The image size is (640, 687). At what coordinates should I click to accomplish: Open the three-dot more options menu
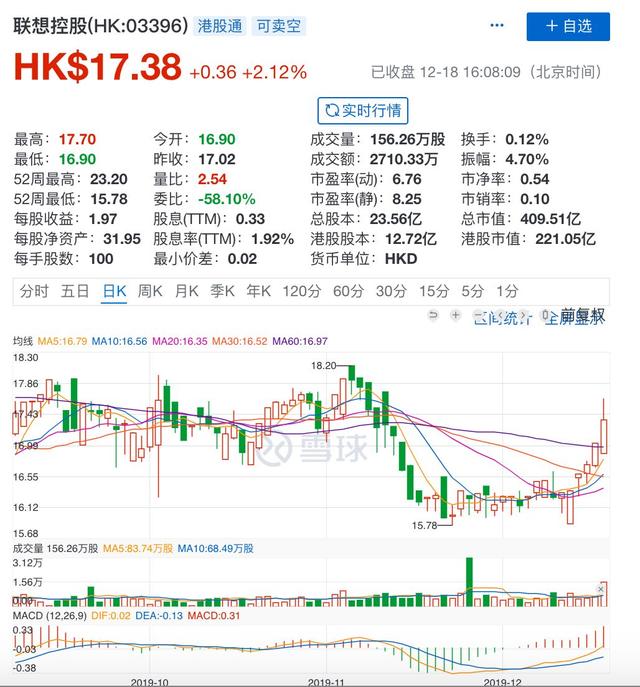(497, 25)
